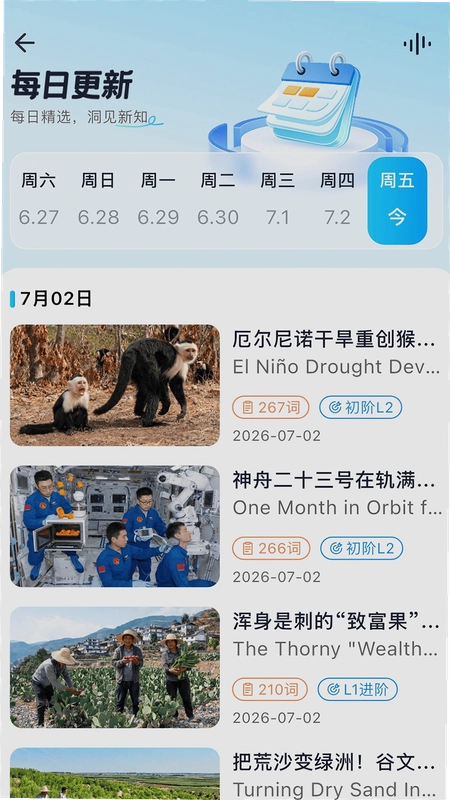Open 神舟二十三号 One Month in Orbit article

[225, 526]
